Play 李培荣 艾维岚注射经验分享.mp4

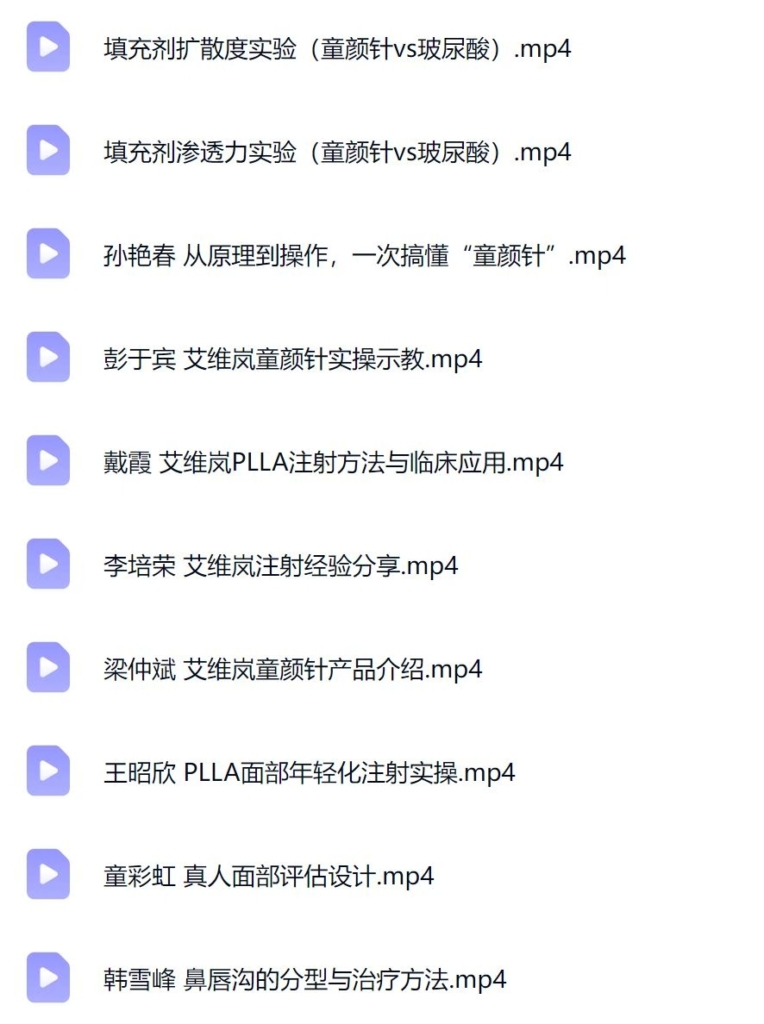pos(47,565)
